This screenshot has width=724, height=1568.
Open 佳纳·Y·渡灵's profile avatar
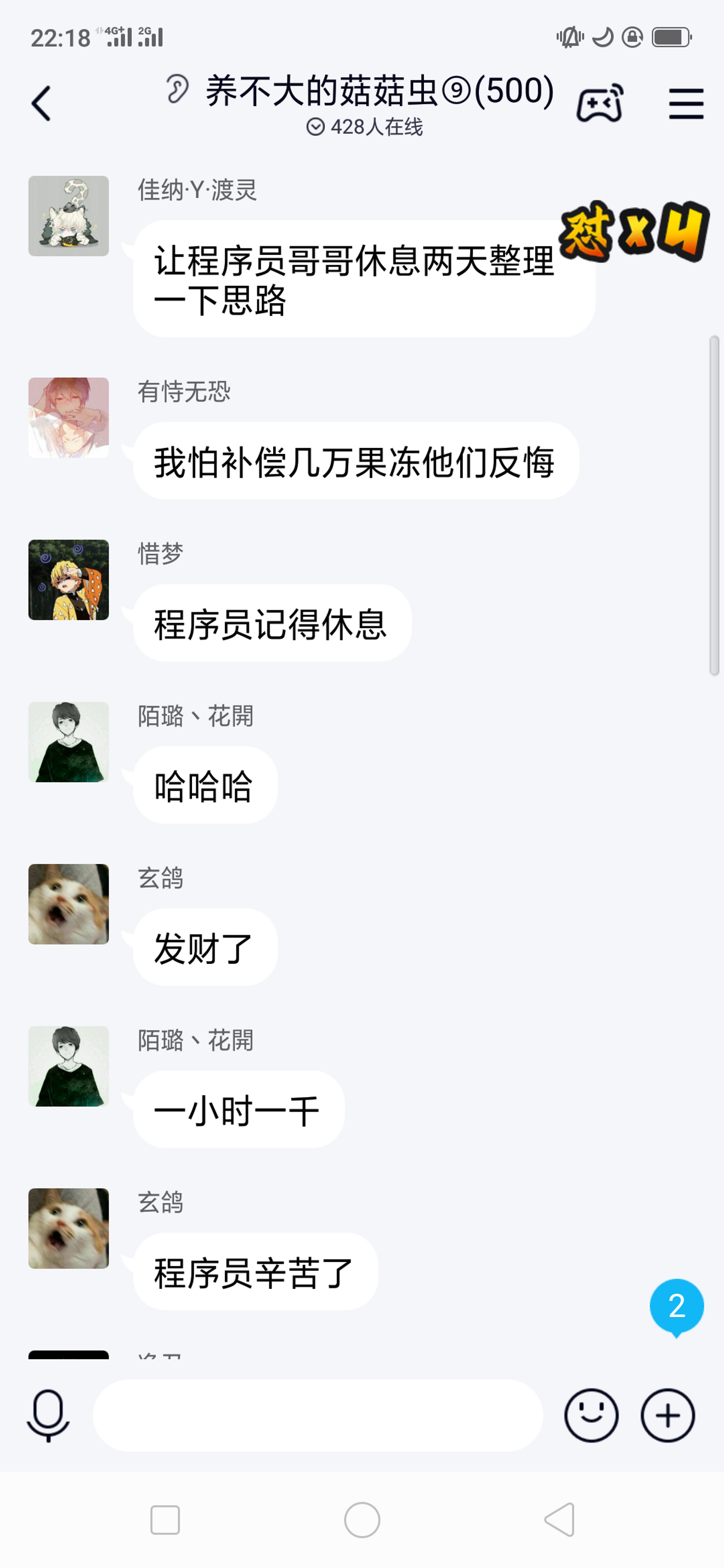pos(69,216)
